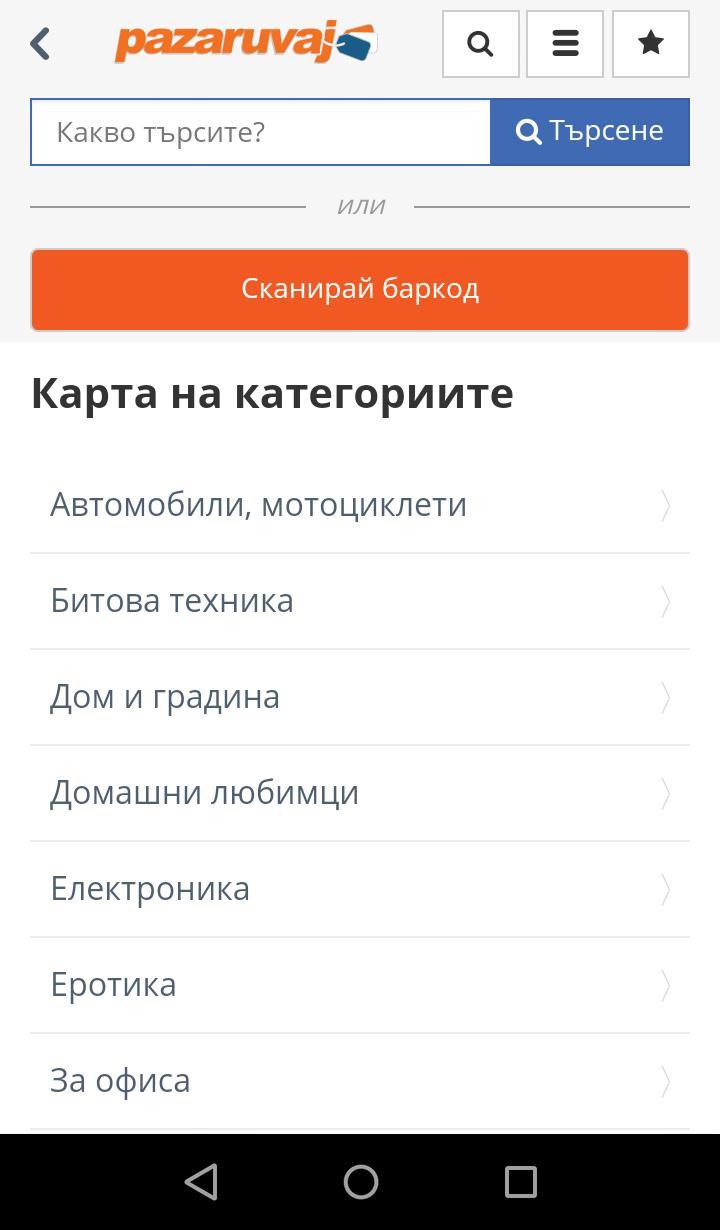720x1230 pixels.
Task: Open favorites via the star icon
Action: pyautogui.click(x=650, y=43)
